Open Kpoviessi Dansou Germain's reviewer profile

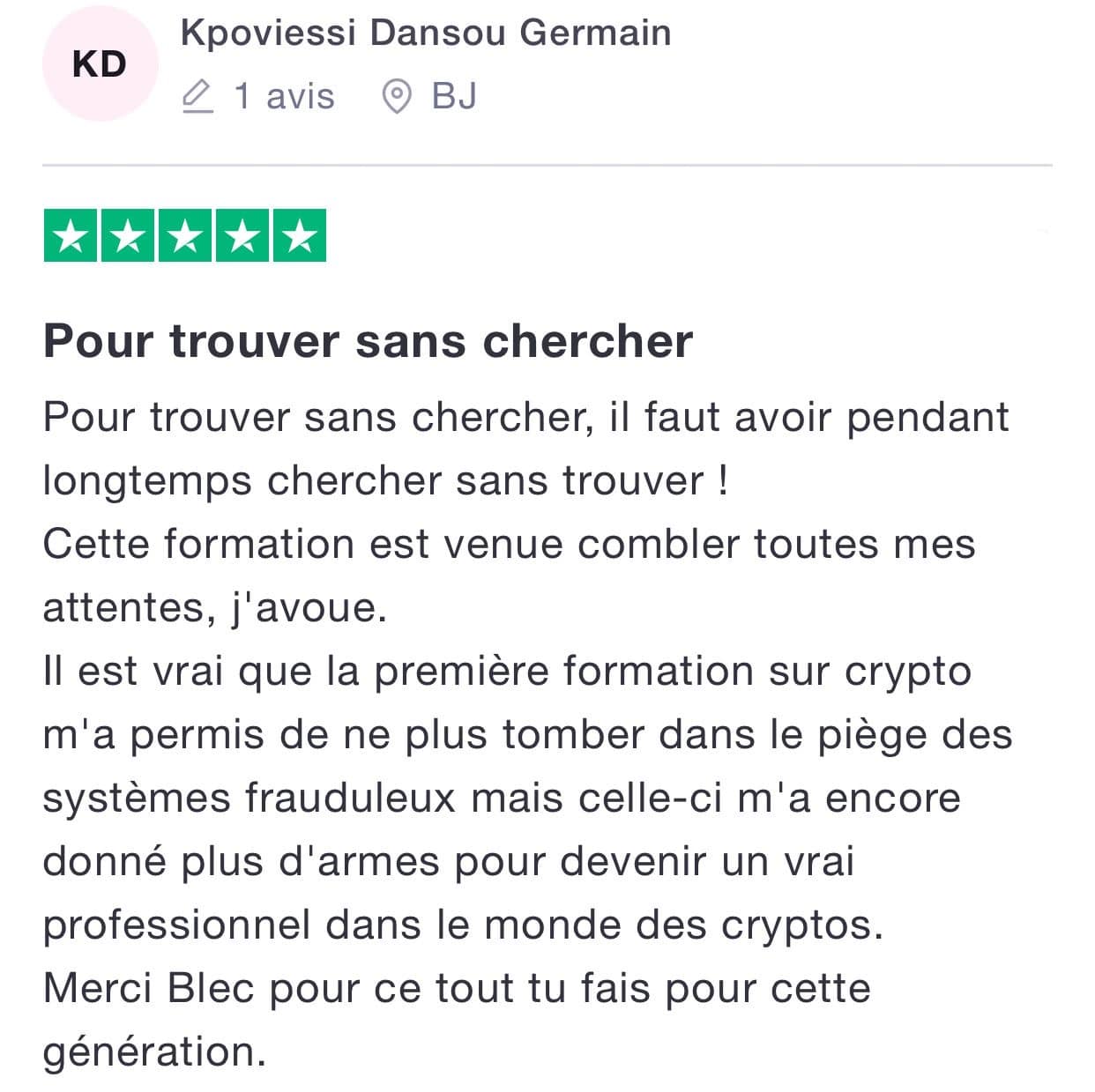425,33
